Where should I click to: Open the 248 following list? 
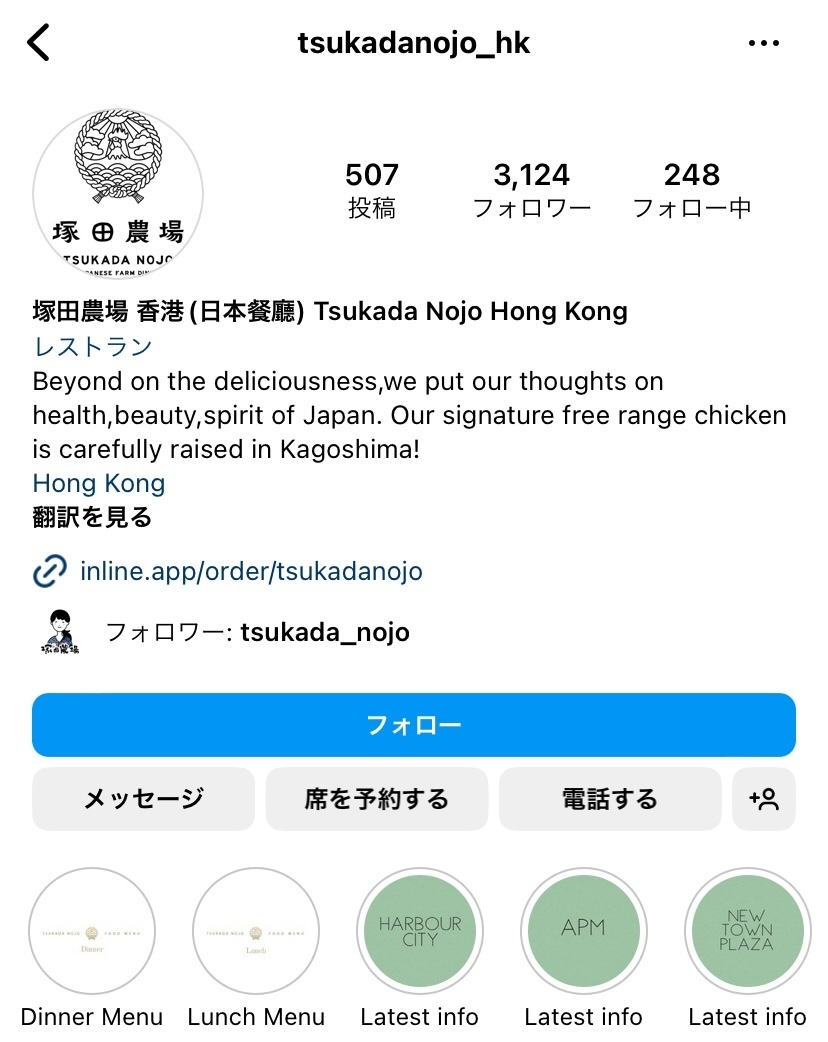[x=691, y=190]
